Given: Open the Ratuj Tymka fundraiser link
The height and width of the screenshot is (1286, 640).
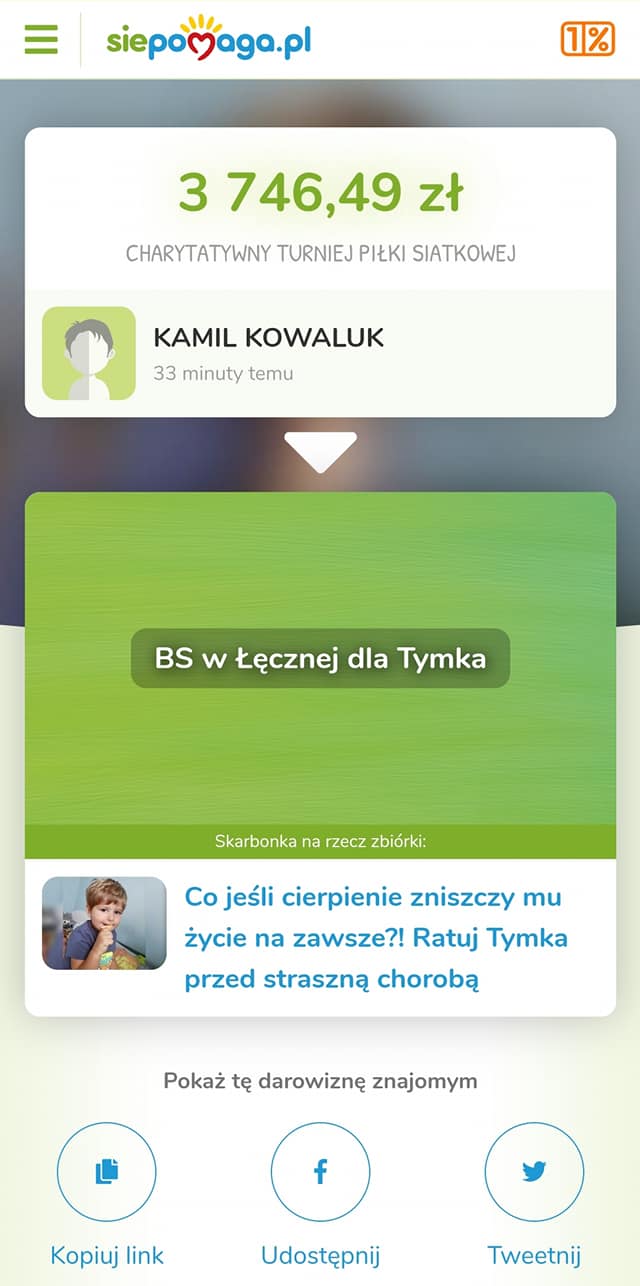Looking at the screenshot, I should (373, 938).
